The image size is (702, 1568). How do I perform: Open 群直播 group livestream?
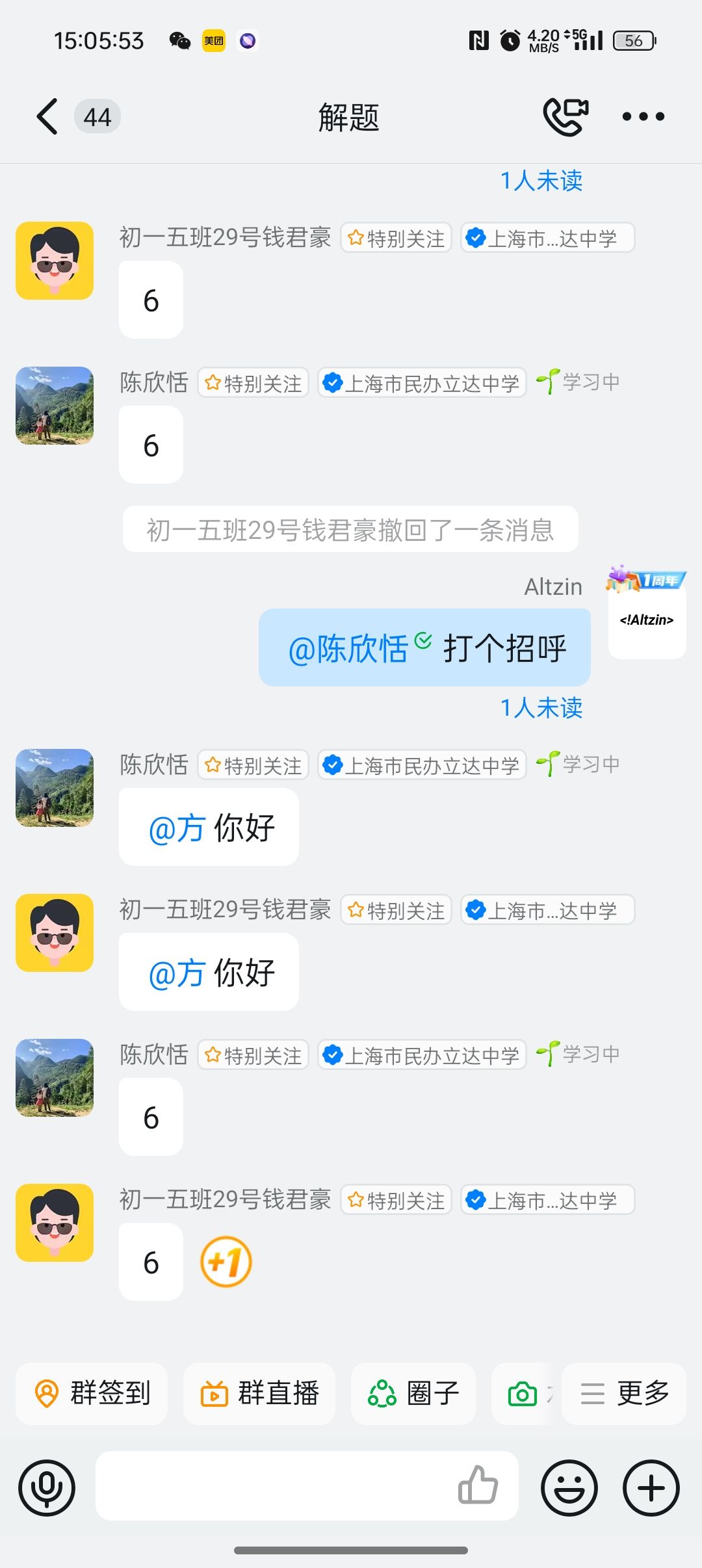[x=259, y=1393]
